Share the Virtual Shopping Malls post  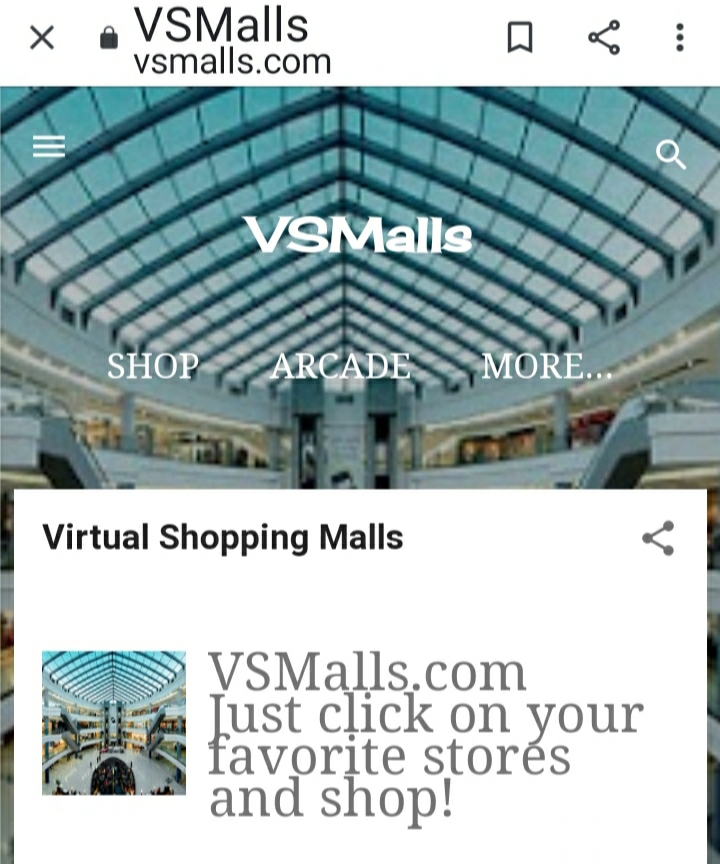[657, 538]
